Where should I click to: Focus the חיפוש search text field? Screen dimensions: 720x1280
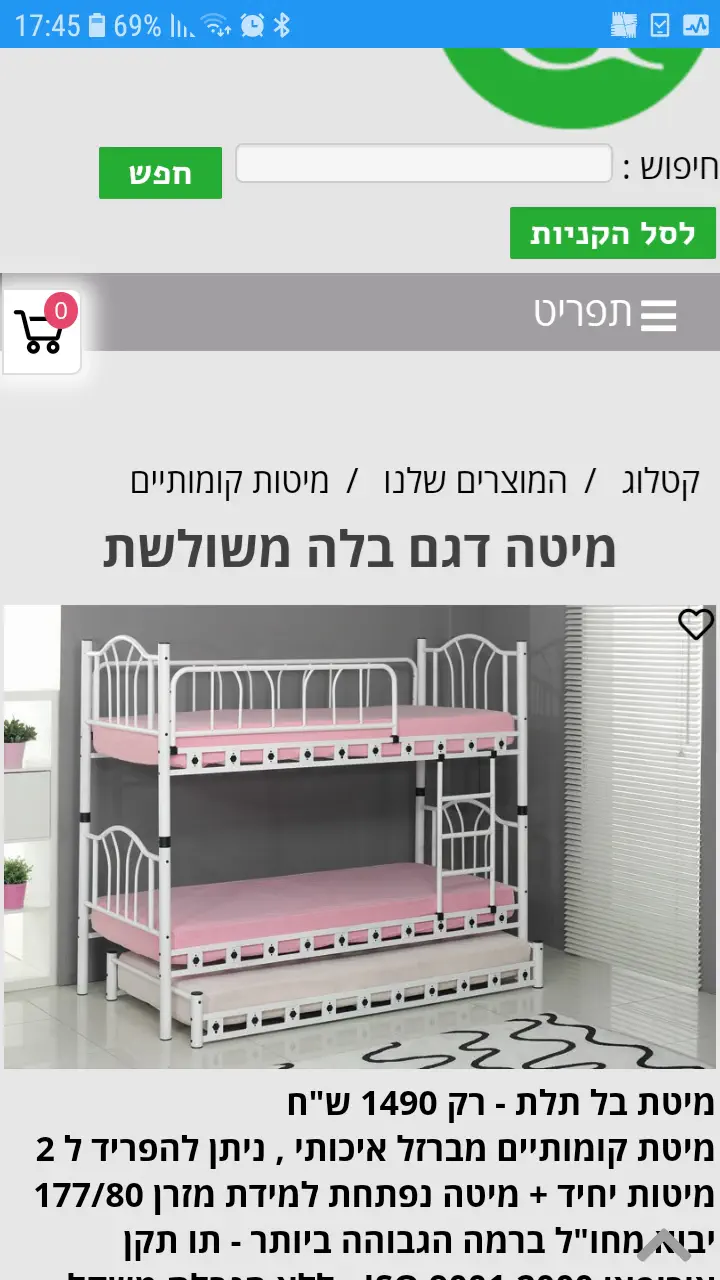coord(423,164)
